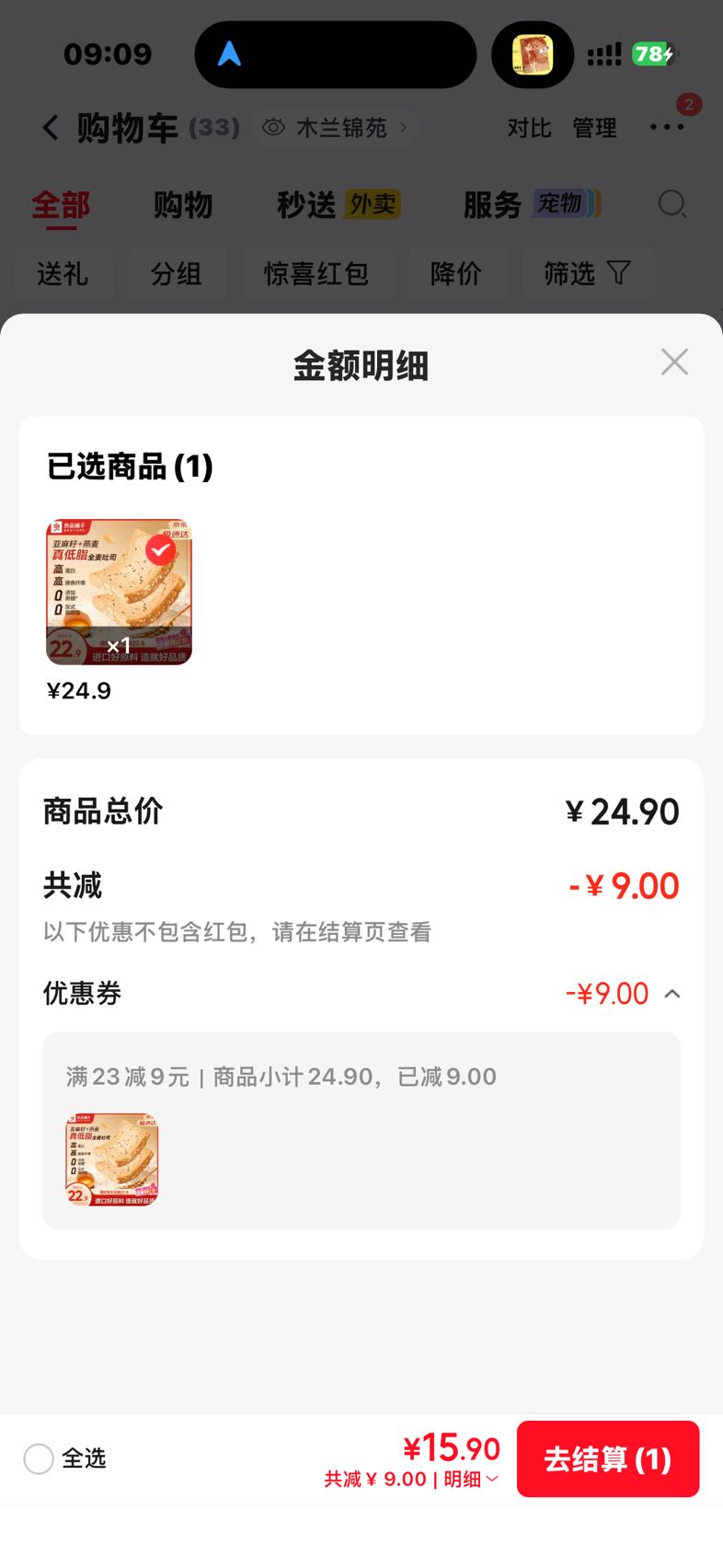This screenshot has height=1568, width=723.
Task: Open the 木兰锦苑 address selector
Action: 335,127
